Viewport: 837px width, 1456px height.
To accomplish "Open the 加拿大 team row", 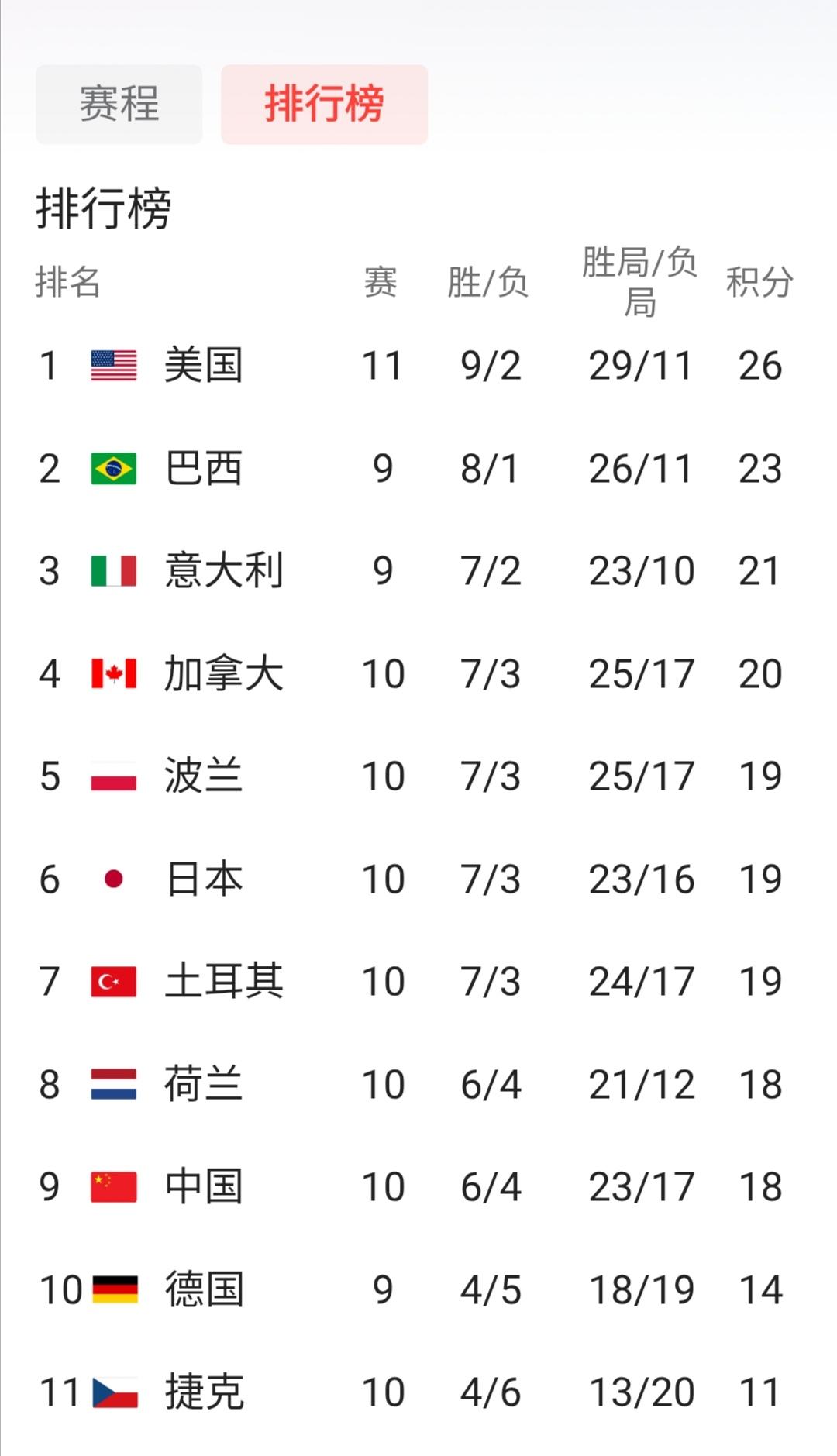I will (x=418, y=673).
